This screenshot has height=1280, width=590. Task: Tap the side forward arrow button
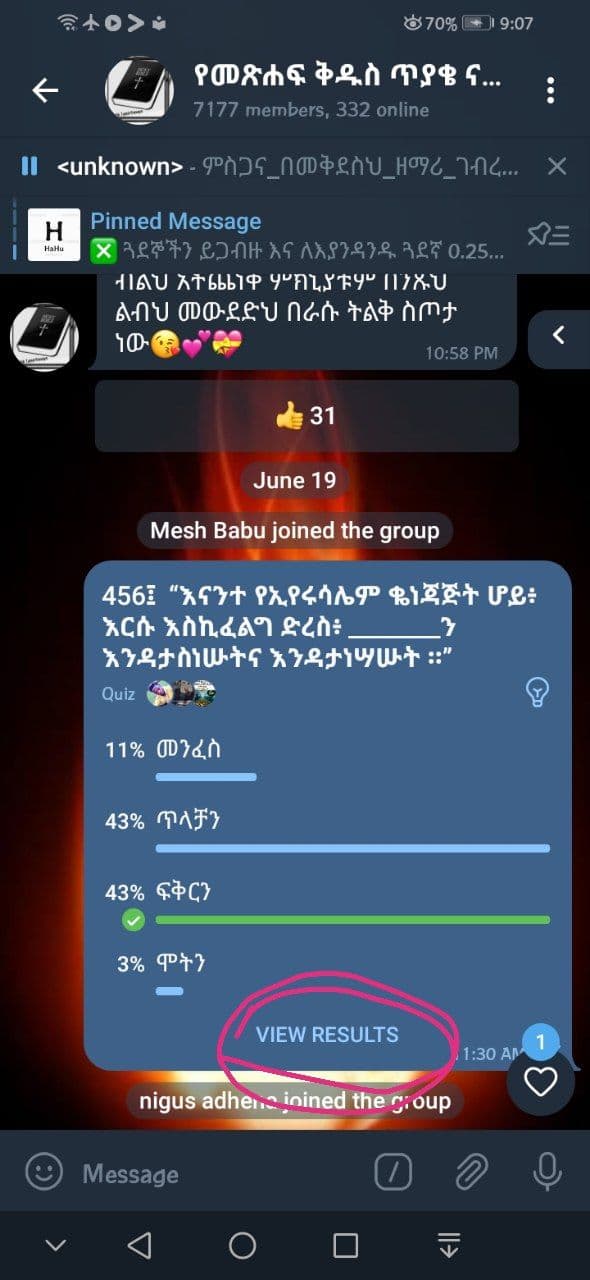click(558, 336)
